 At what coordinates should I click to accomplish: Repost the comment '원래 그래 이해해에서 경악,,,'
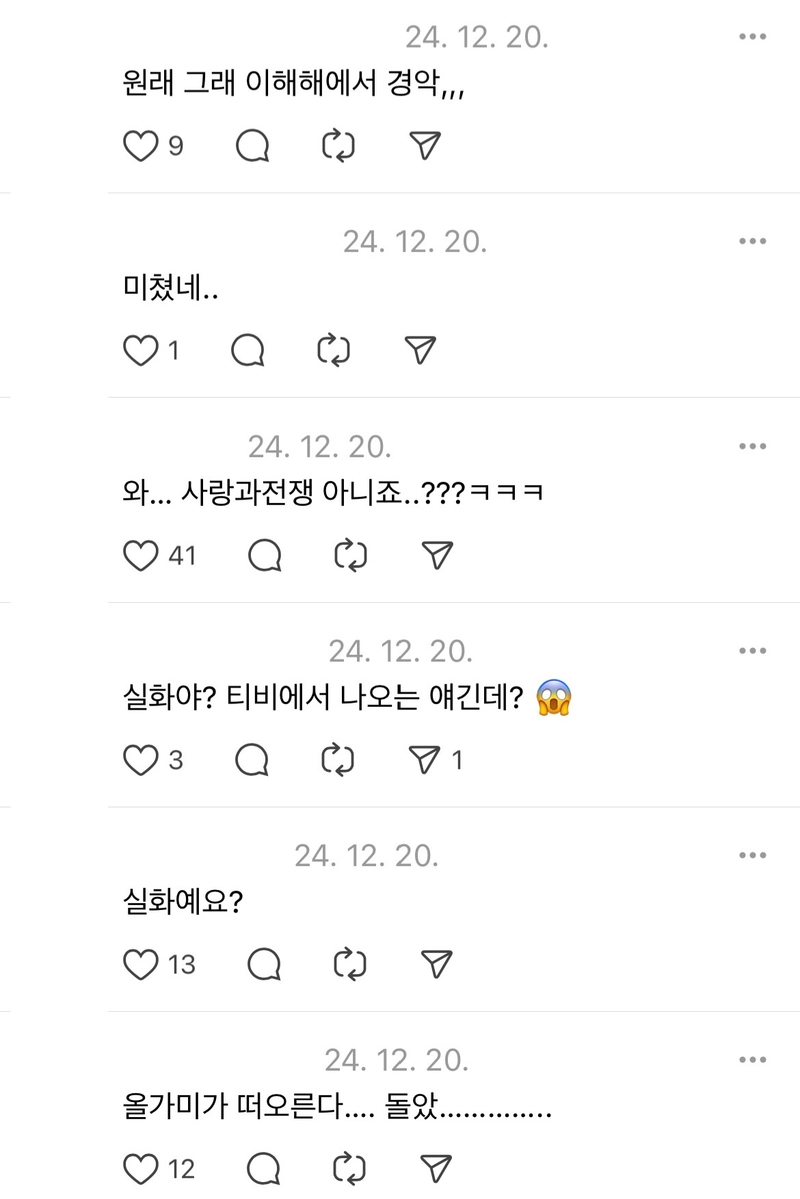[x=339, y=146]
